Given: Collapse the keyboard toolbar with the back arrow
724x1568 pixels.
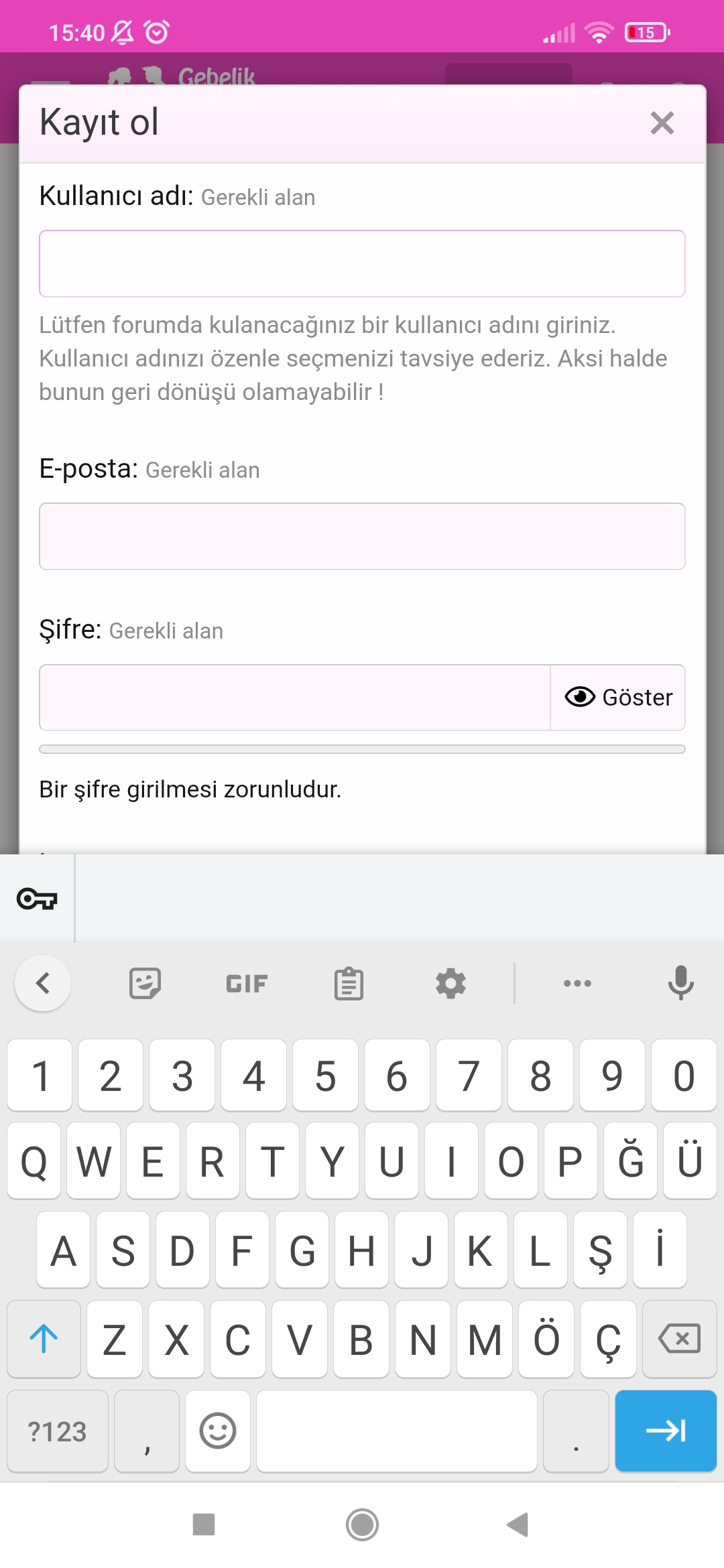Looking at the screenshot, I should click(43, 984).
